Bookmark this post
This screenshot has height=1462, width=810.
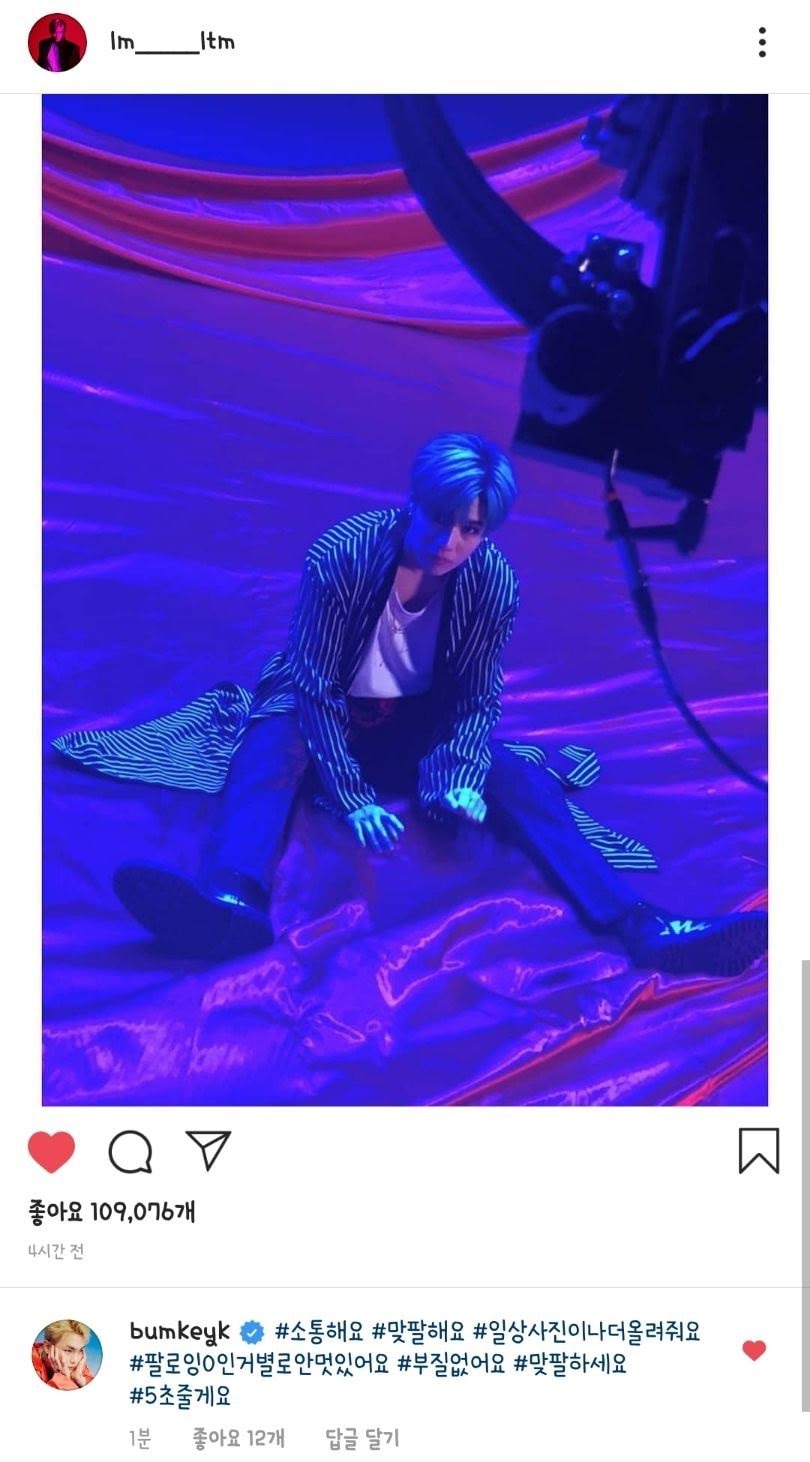pos(758,1151)
